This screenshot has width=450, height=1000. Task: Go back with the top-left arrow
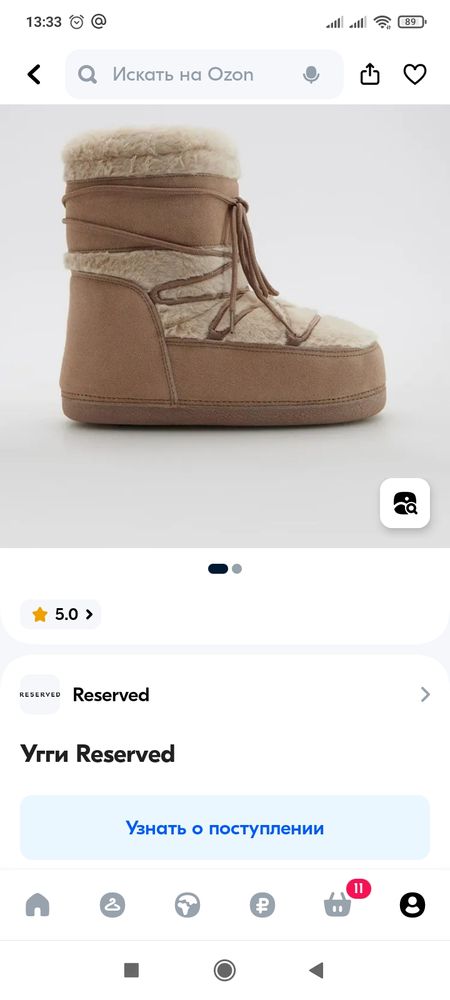pyautogui.click(x=34, y=75)
